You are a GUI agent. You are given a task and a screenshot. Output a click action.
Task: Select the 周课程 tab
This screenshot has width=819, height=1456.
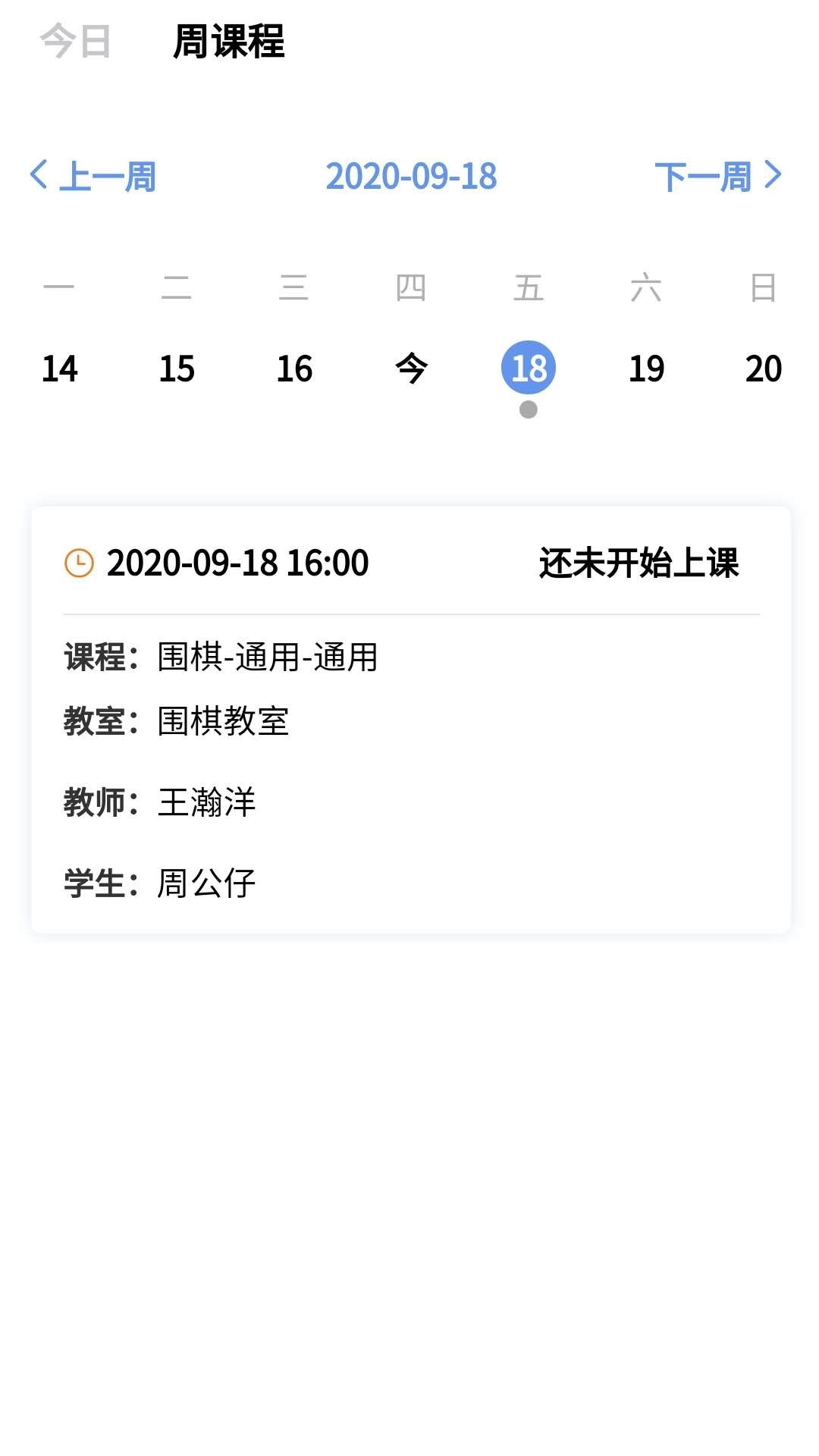click(x=228, y=41)
